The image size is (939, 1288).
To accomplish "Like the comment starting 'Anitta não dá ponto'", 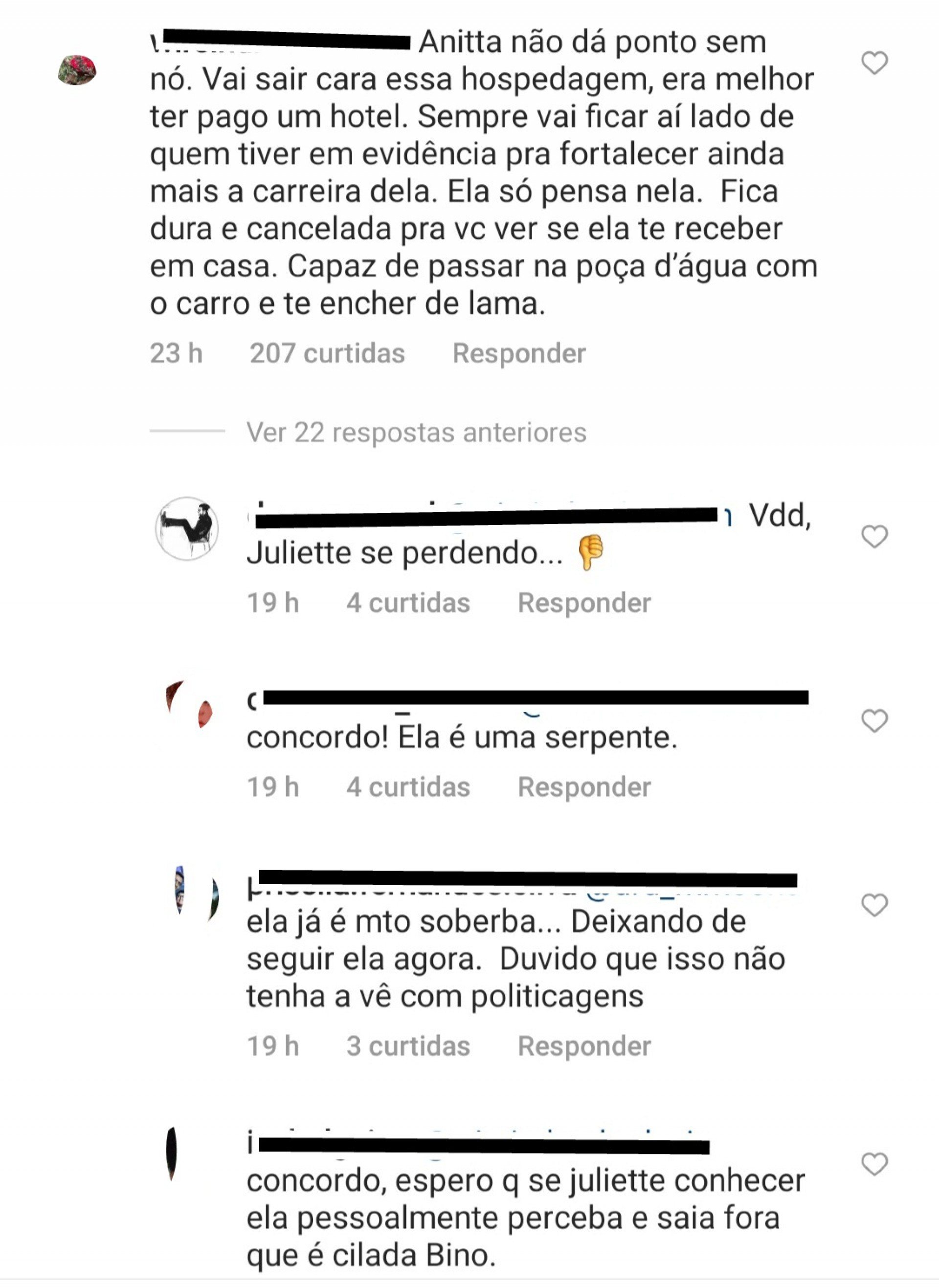I will (x=873, y=63).
